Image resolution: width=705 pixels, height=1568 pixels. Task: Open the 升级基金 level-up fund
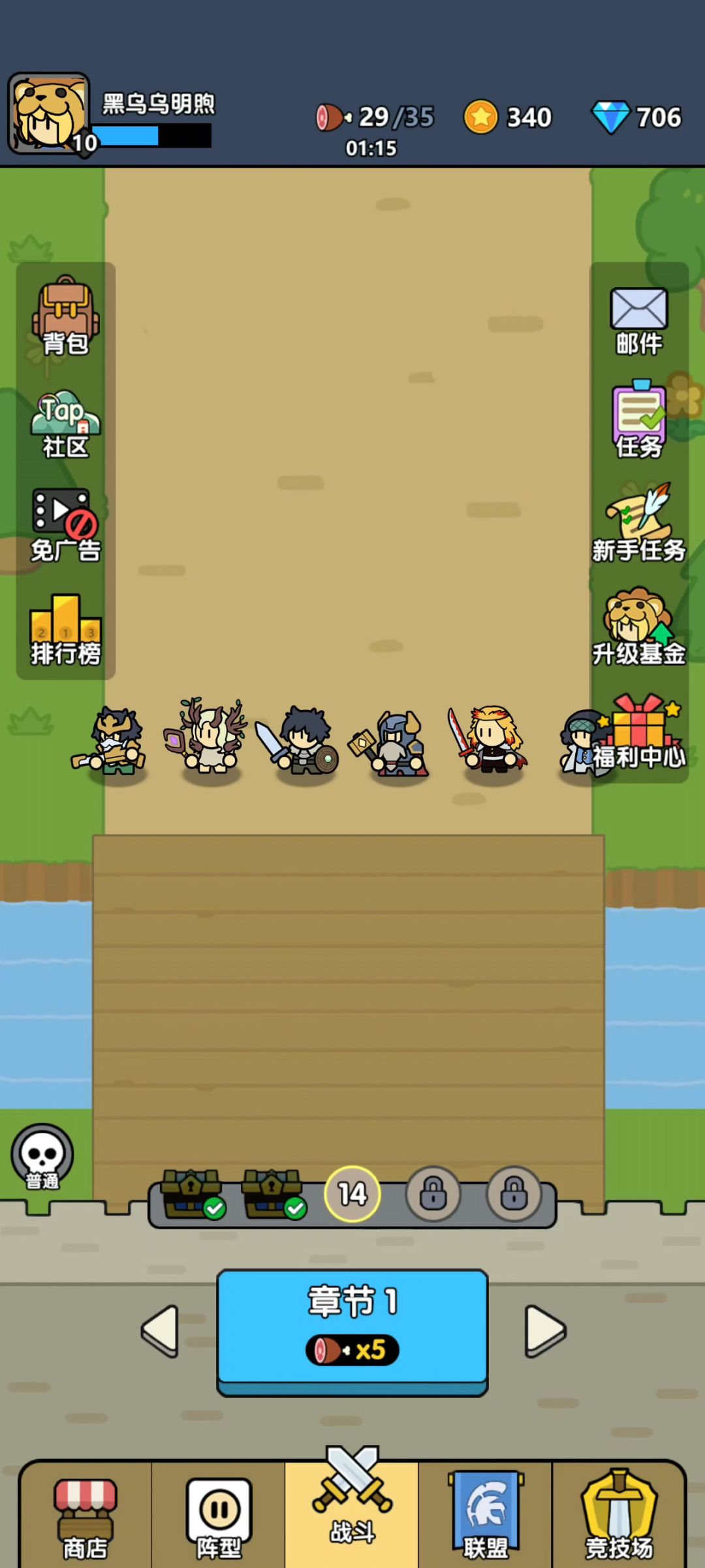pyautogui.click(x=638, y=626)
